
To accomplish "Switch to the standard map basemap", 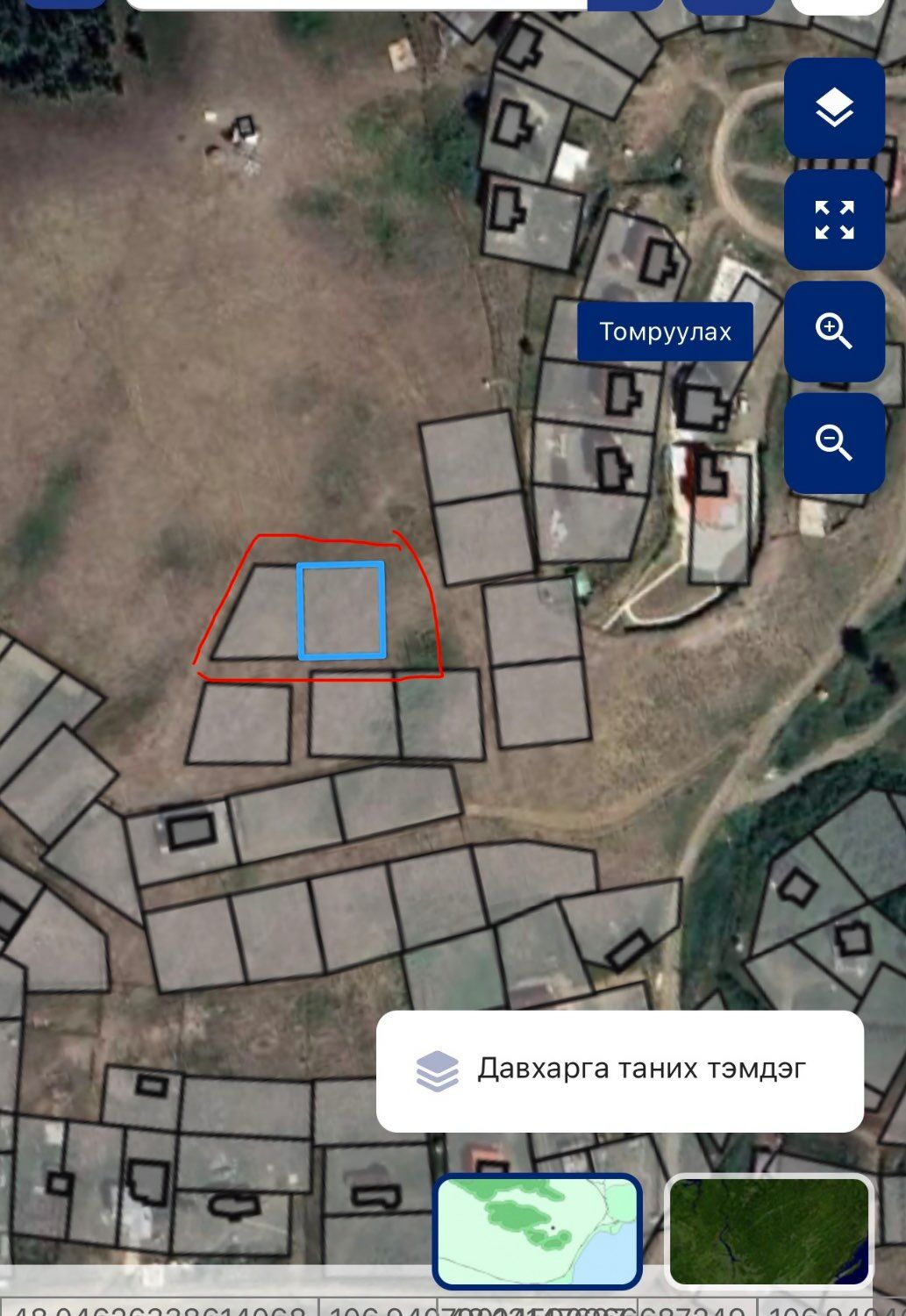I will click(538, 1230).
